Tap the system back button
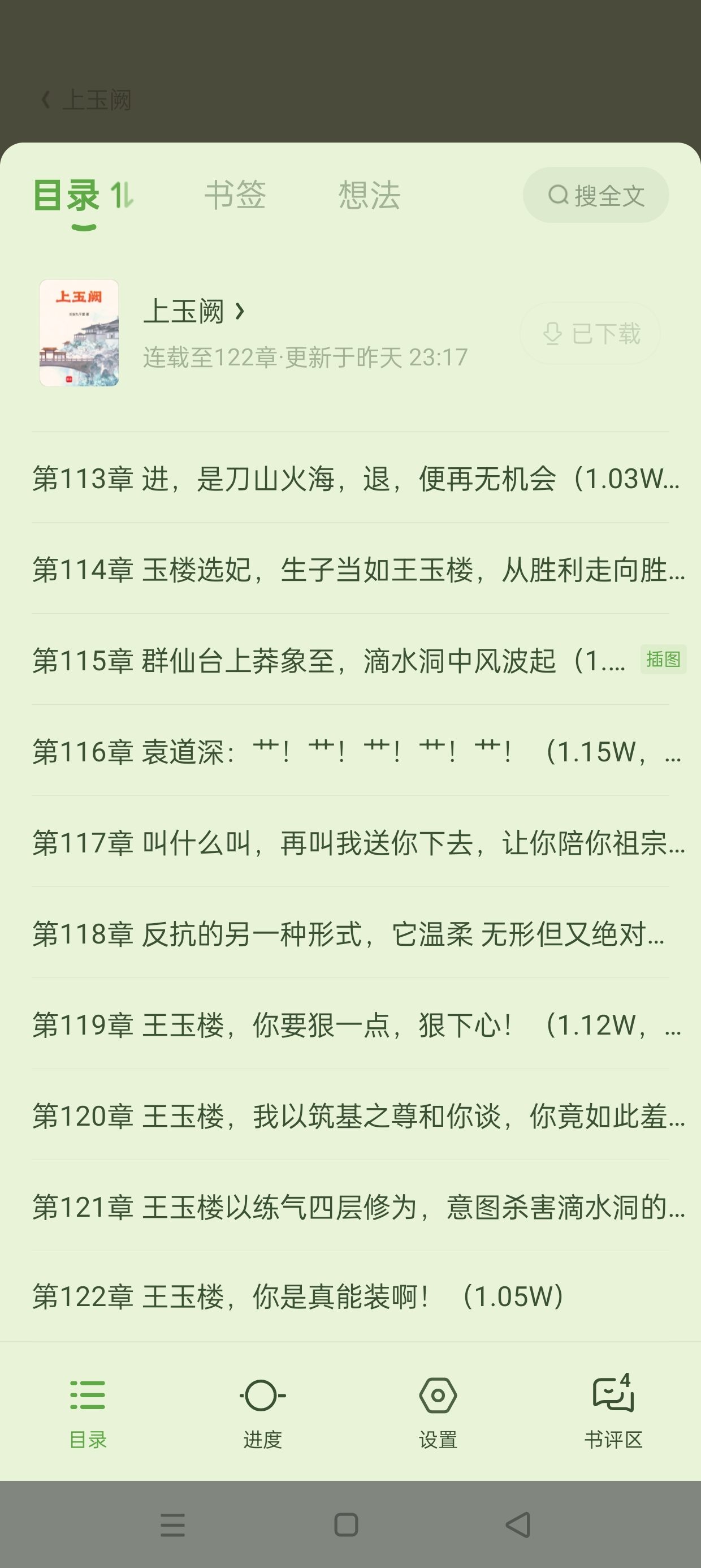This screenshot has width=701, height=1568. (x=518, y=1525)
